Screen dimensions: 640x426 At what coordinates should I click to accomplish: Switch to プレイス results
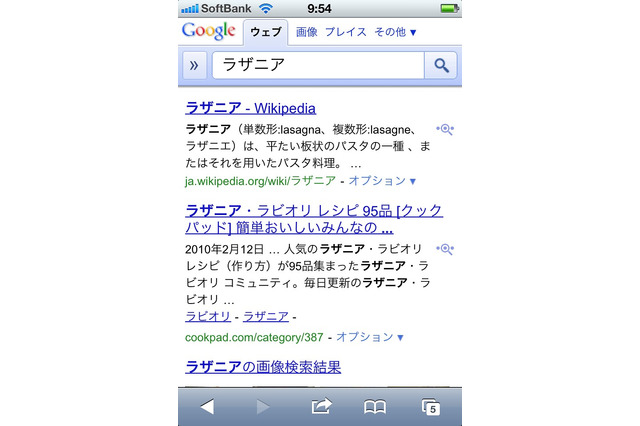click(345, 32)
